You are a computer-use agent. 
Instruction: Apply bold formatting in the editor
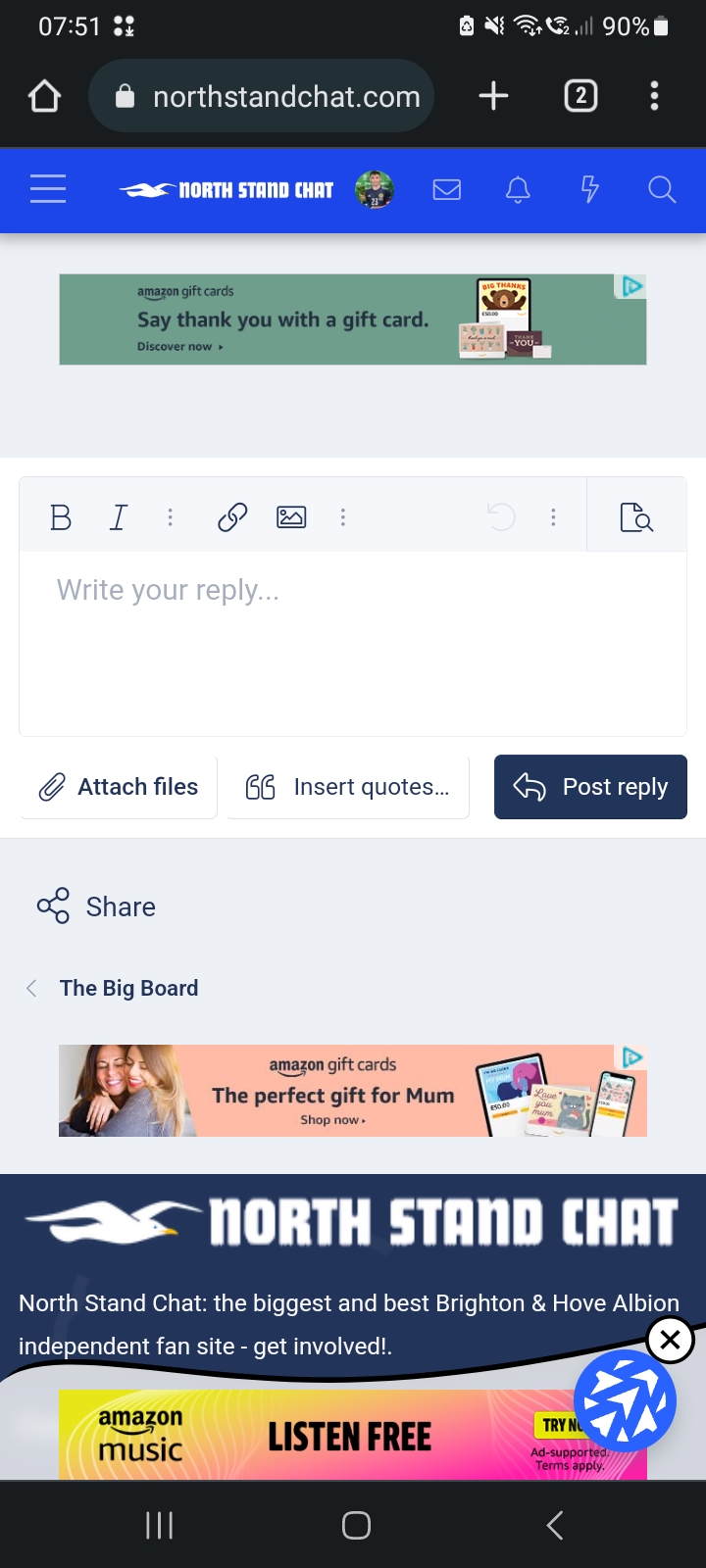coord(61,516)
